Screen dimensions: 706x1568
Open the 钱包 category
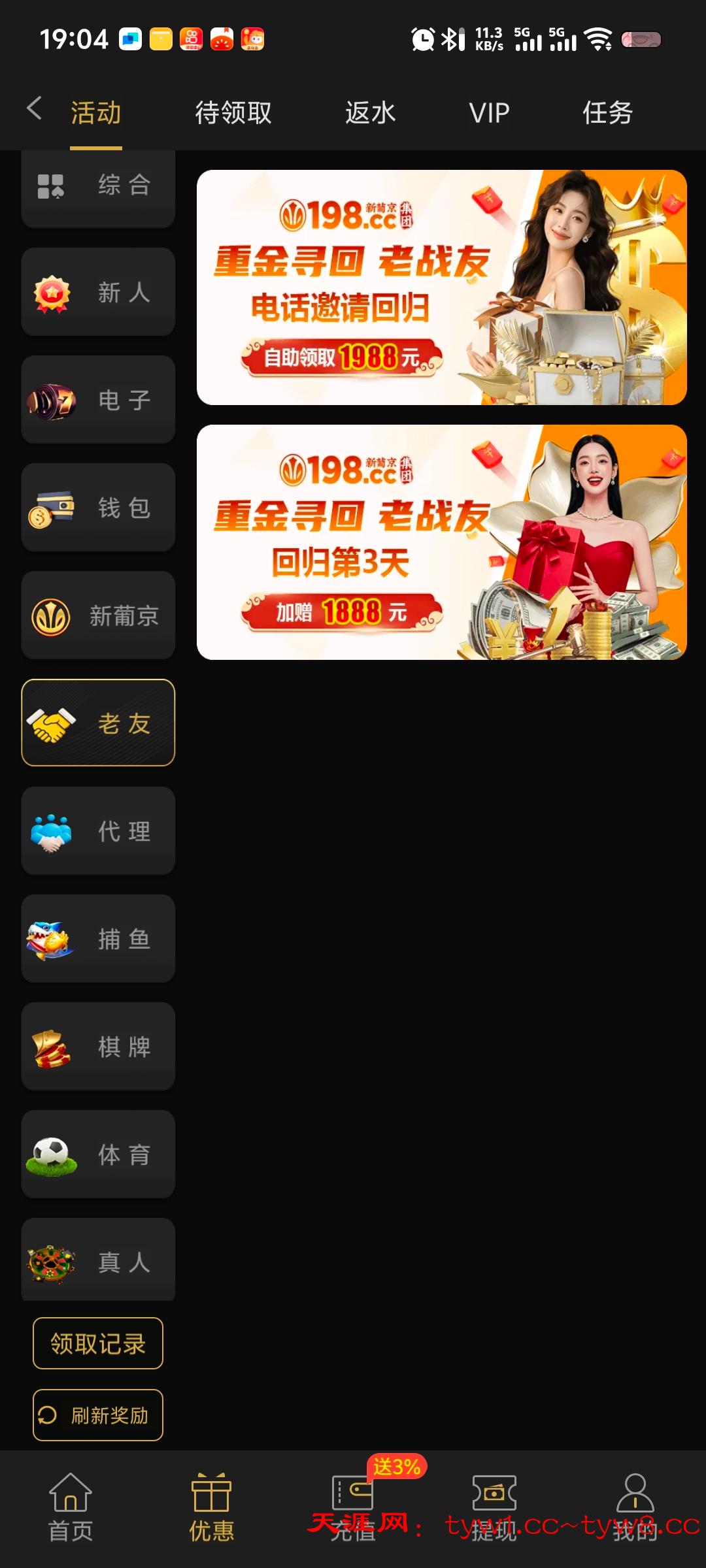point(98,508)
